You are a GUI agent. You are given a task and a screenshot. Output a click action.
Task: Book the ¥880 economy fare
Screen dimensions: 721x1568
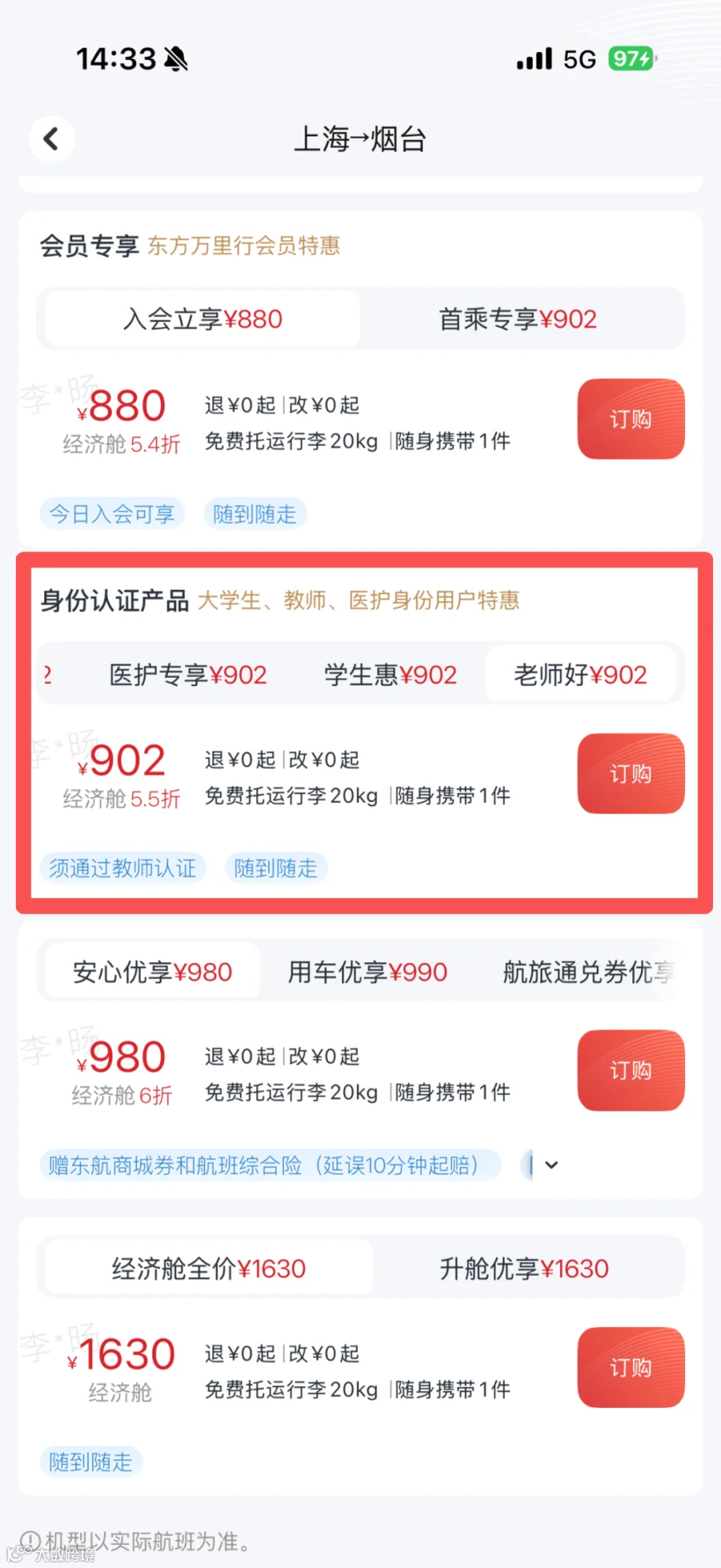[630, 419]
